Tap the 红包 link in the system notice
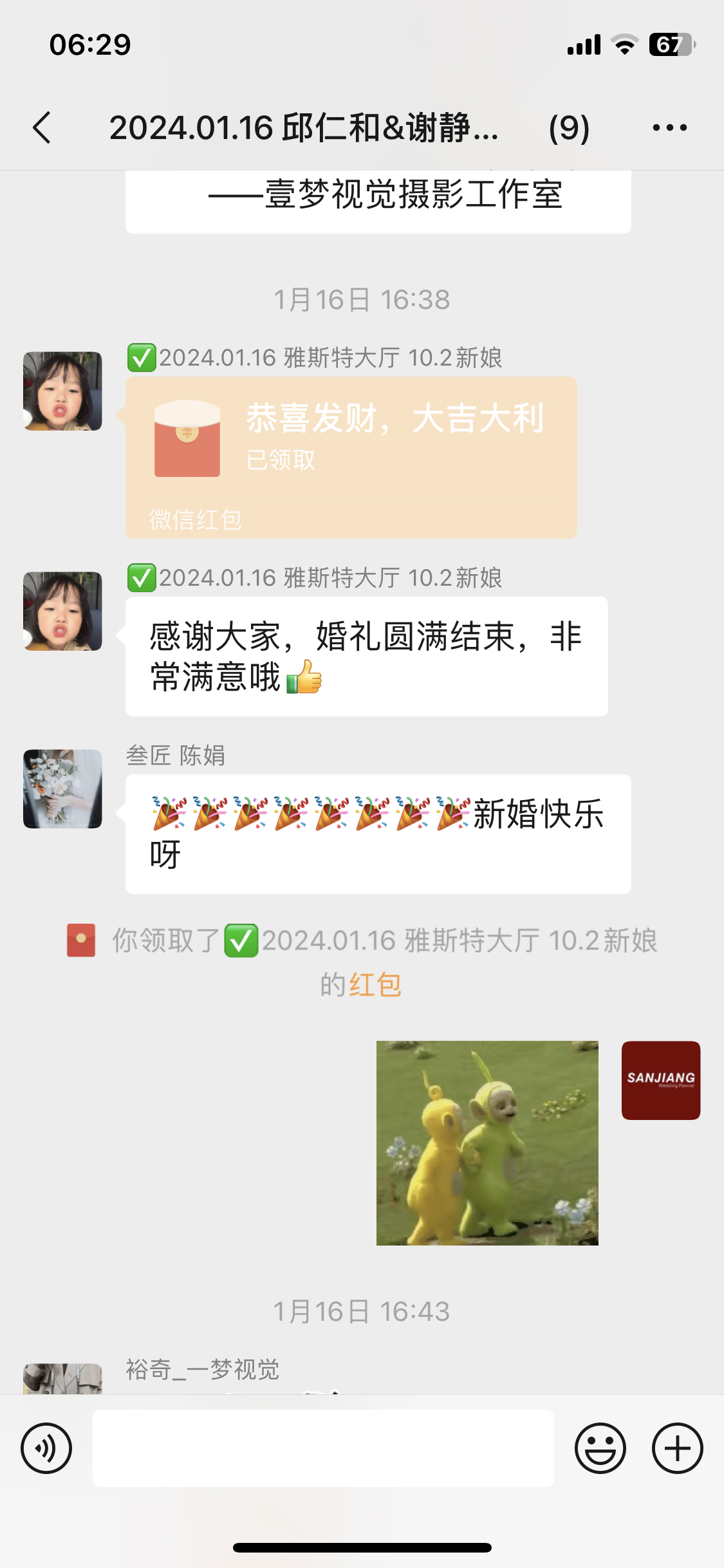This screenshot has width=724, height=1568. click(375, 985)
